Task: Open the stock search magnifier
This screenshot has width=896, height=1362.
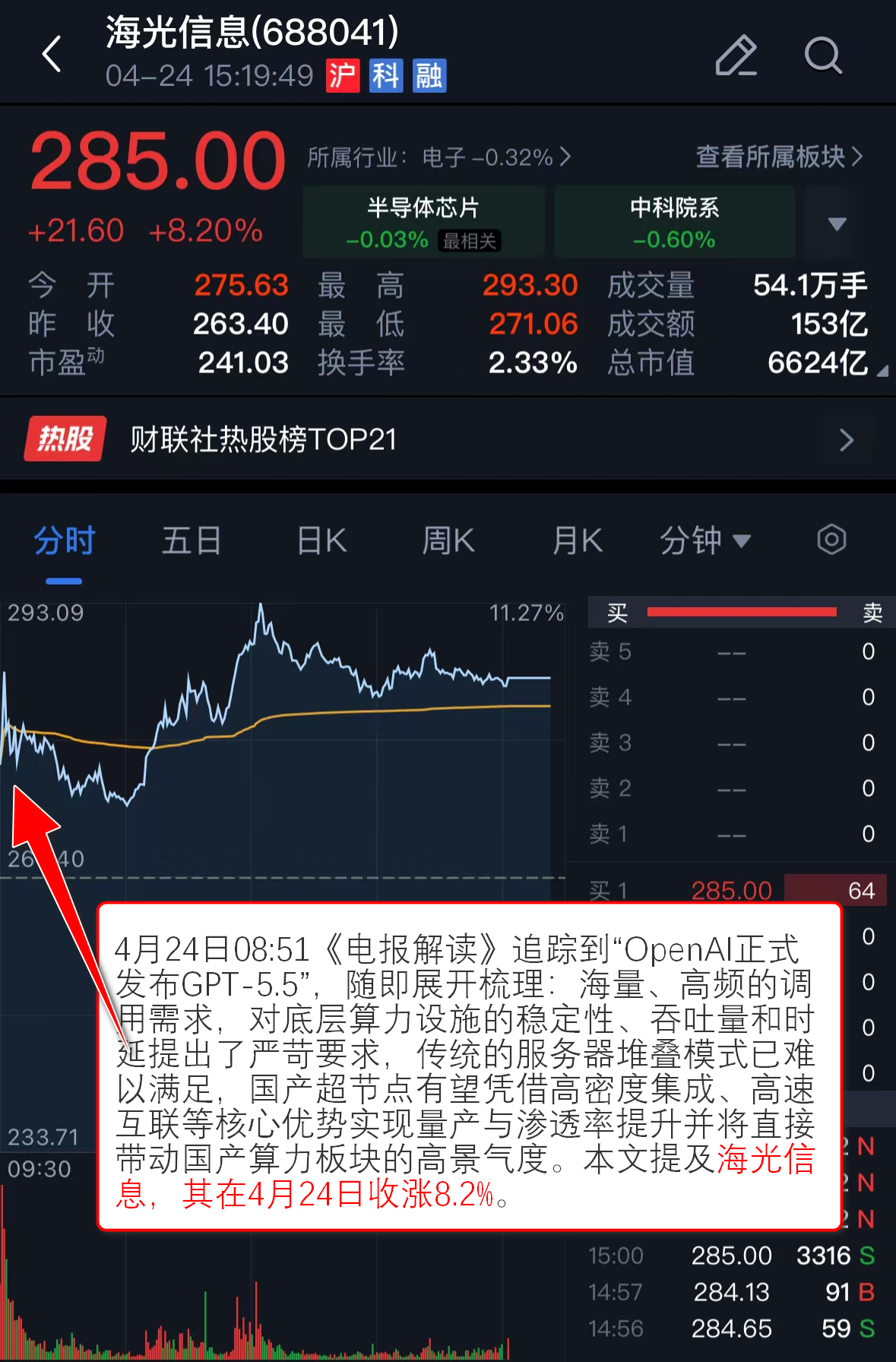Action: (x=823, y=55)
